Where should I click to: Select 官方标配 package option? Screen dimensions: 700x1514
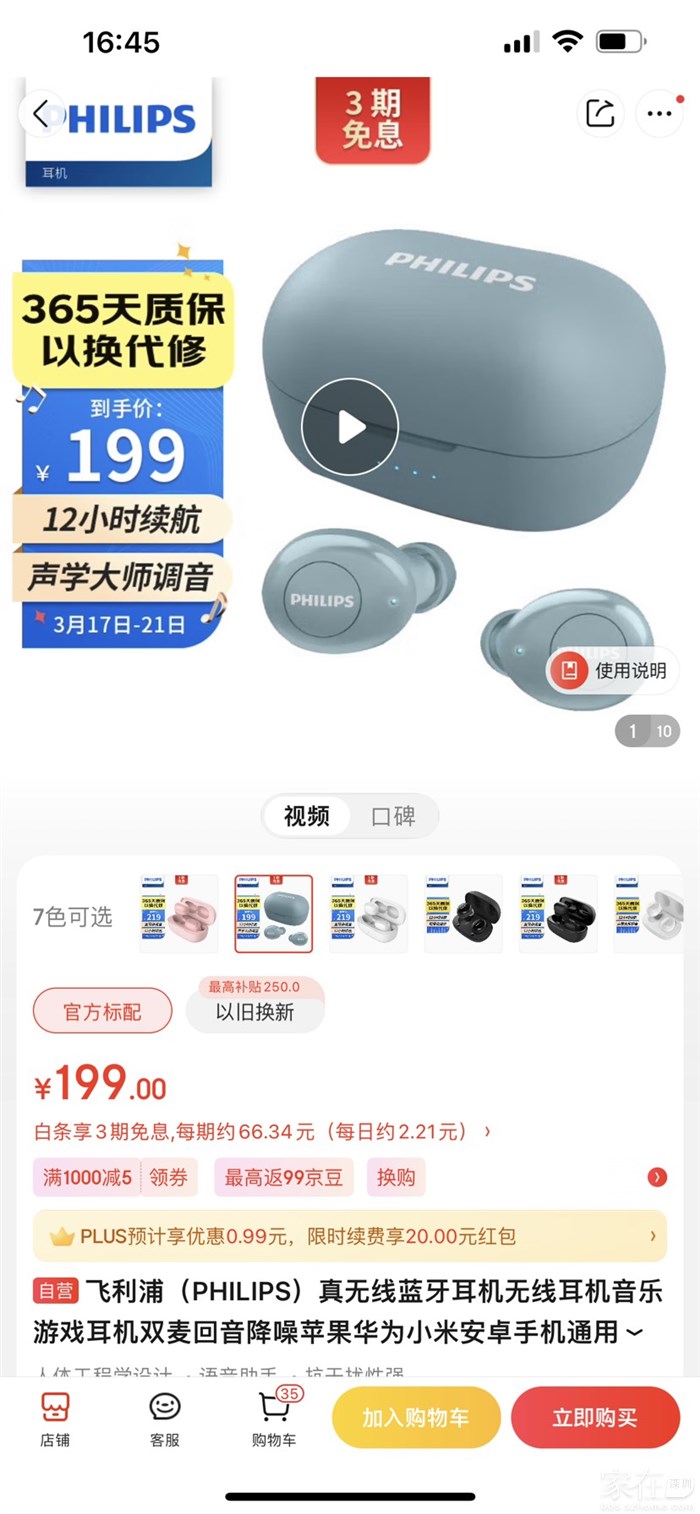click(x=102, y=1011)
